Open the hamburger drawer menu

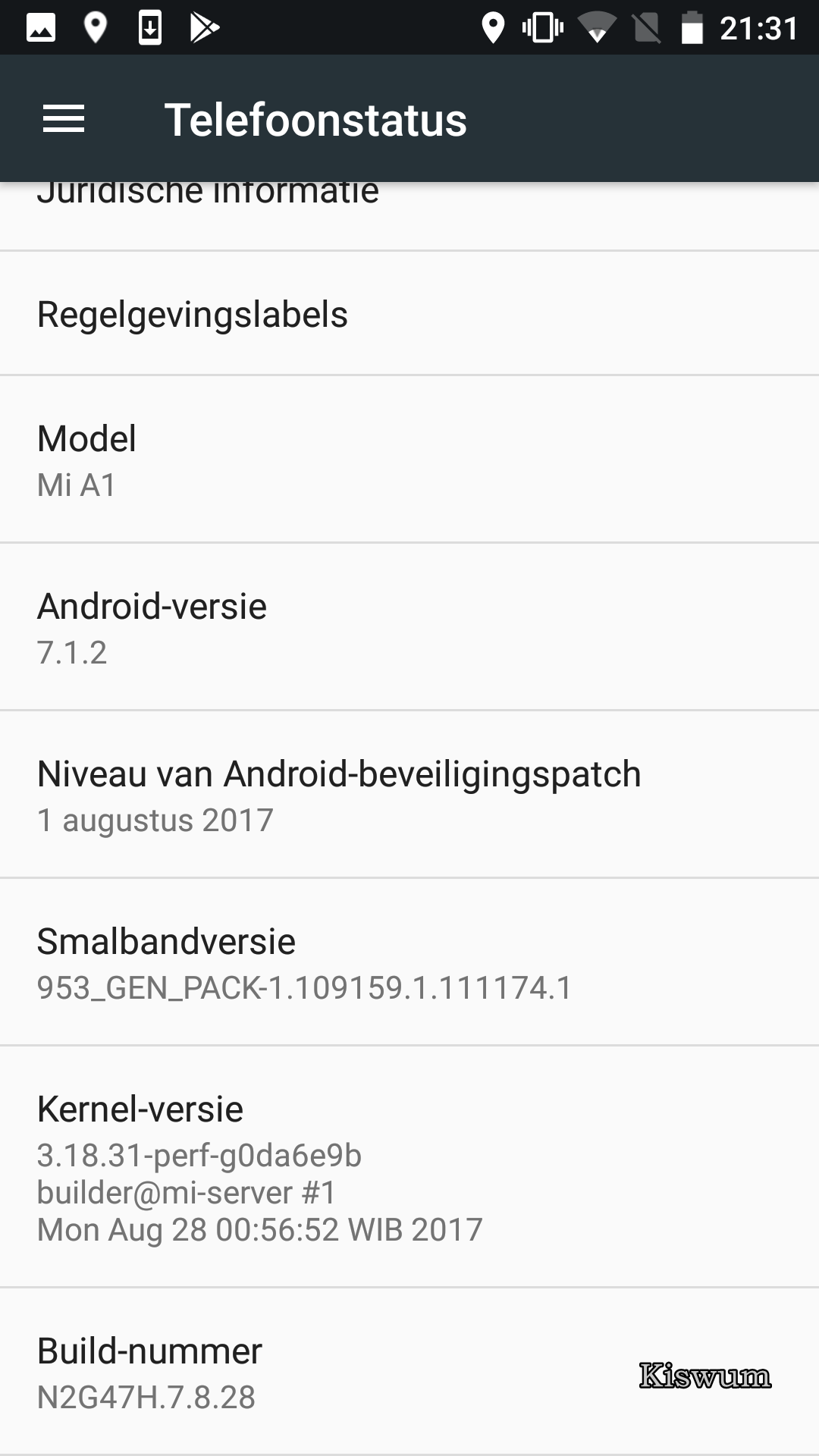pos(64,119)
